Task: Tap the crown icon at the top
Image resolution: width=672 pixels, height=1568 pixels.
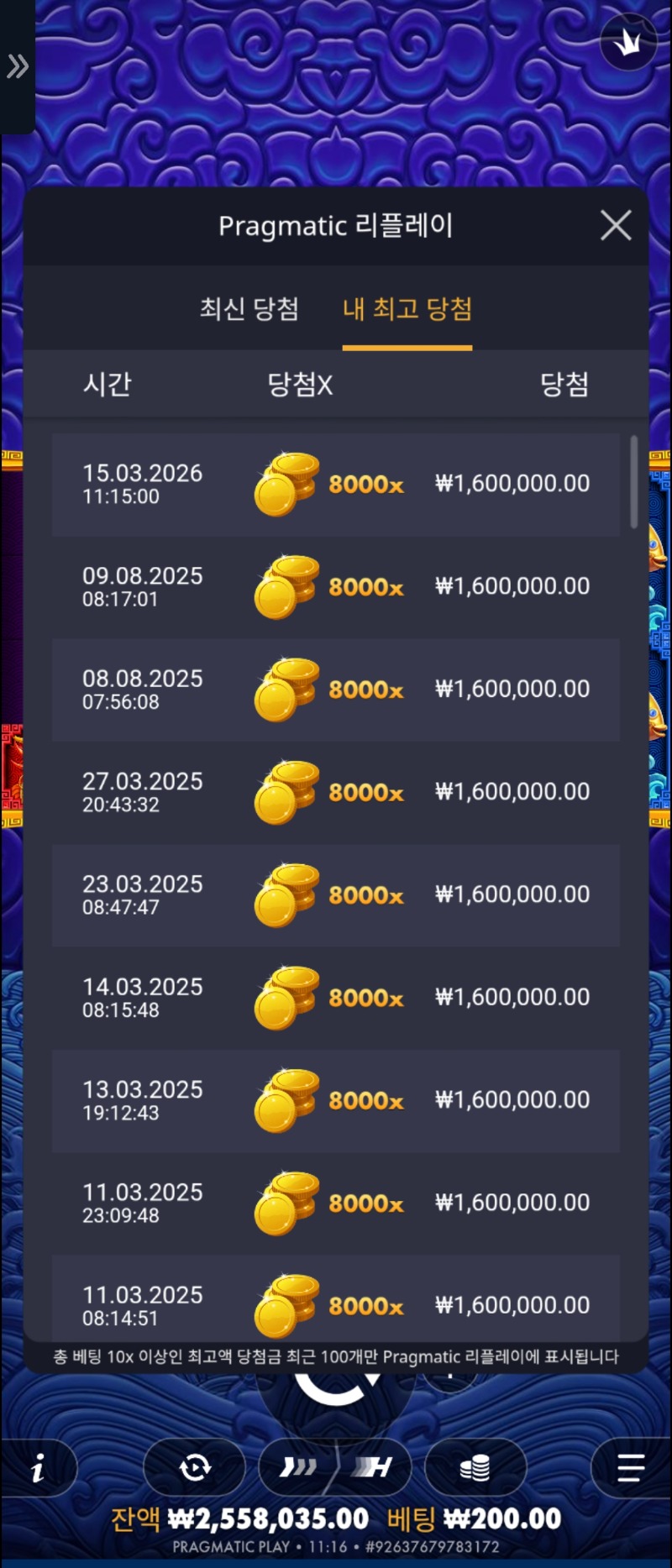Action: pyautogui.click(x=628, y=43)
